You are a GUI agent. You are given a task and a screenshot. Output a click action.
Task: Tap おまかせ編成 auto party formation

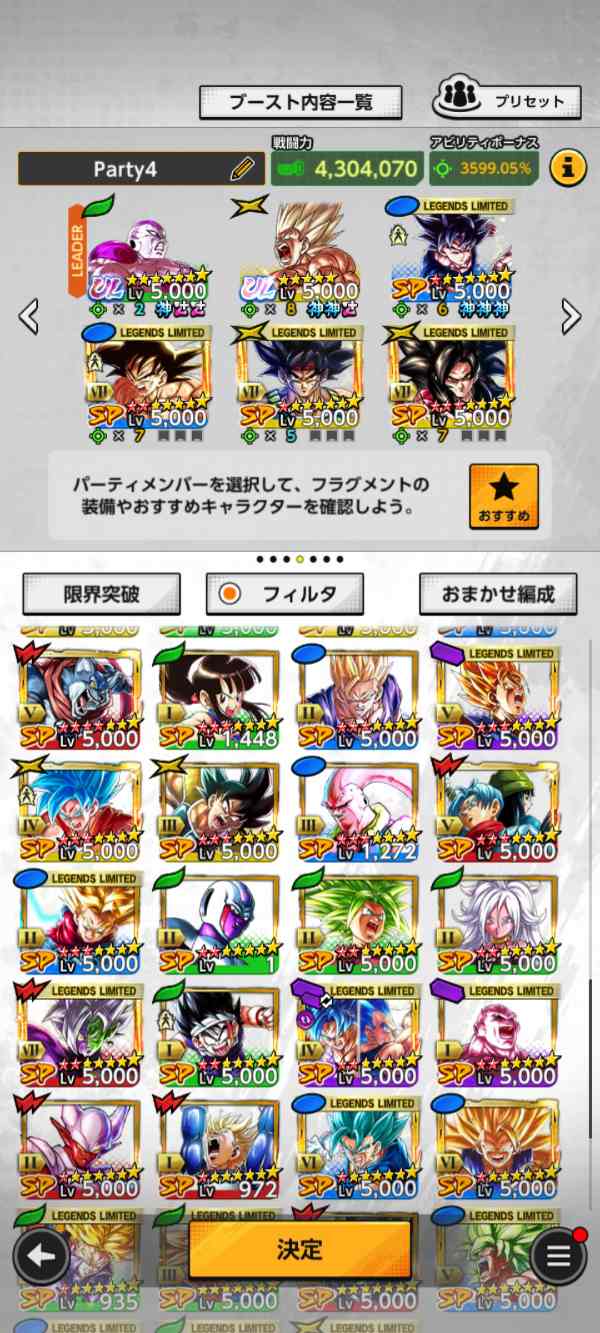tap(497, 594)
